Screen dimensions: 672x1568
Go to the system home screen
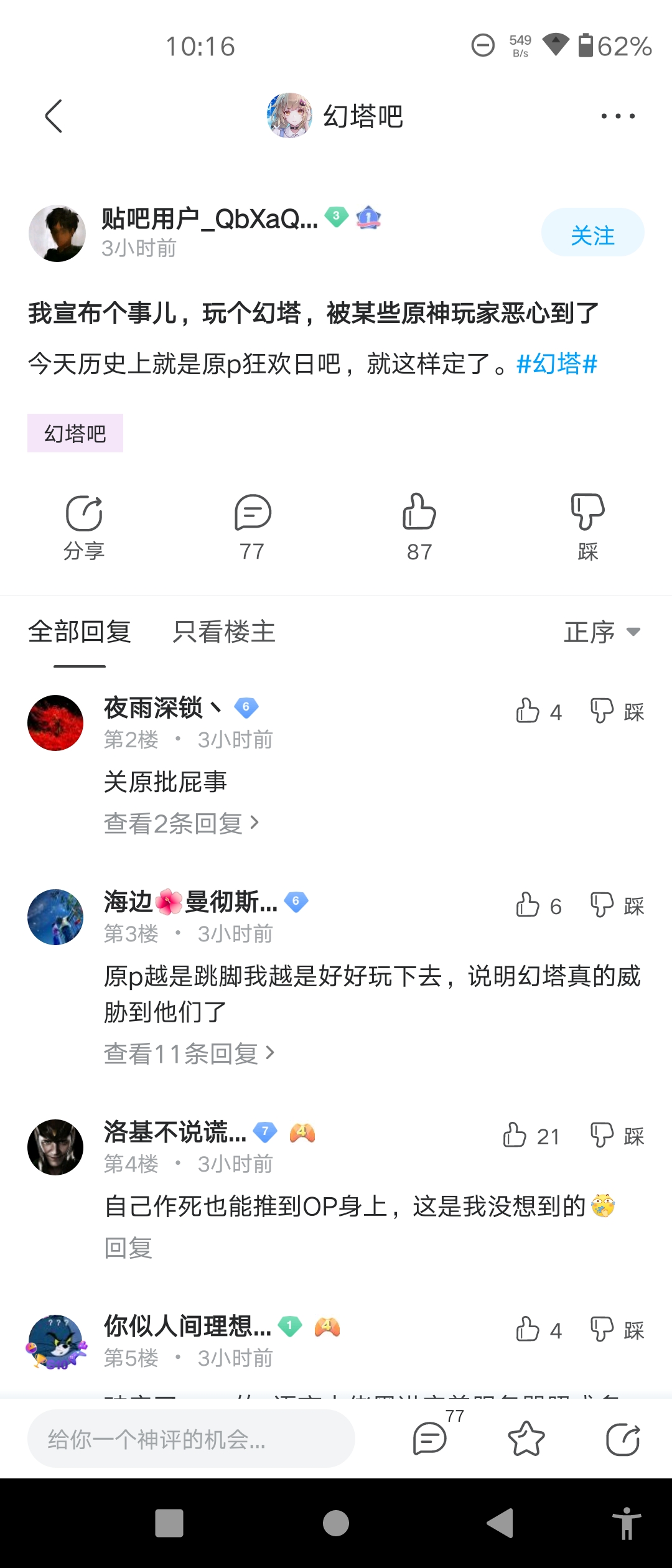coord(336,1523)
